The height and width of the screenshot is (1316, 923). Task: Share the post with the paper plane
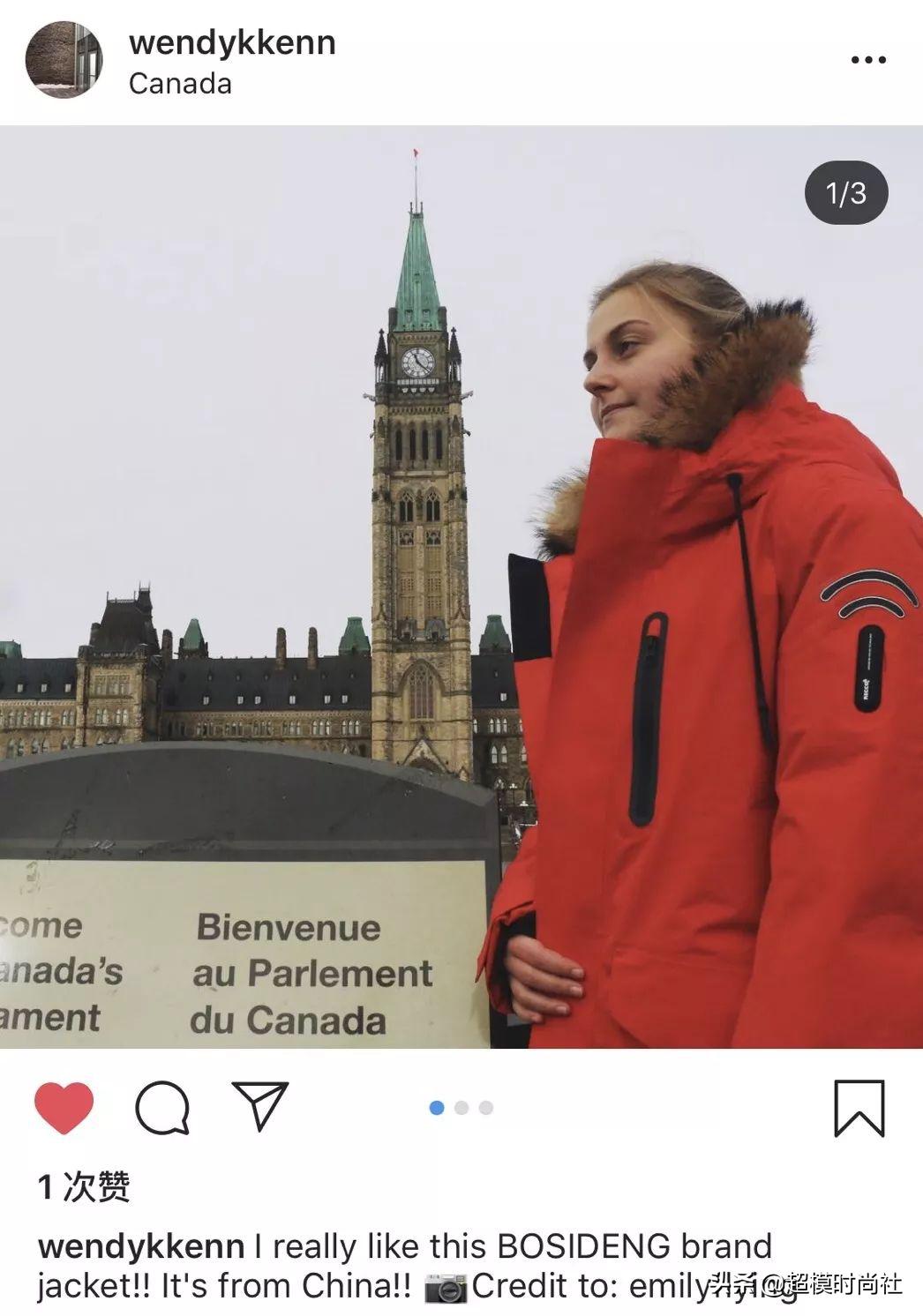(x=260, y=1106)
